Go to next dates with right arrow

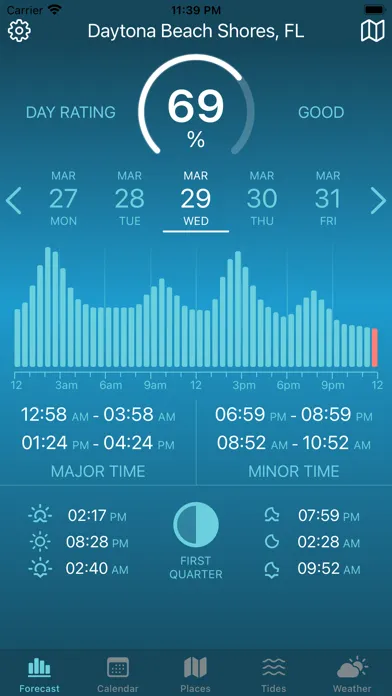tap(378, 201)
